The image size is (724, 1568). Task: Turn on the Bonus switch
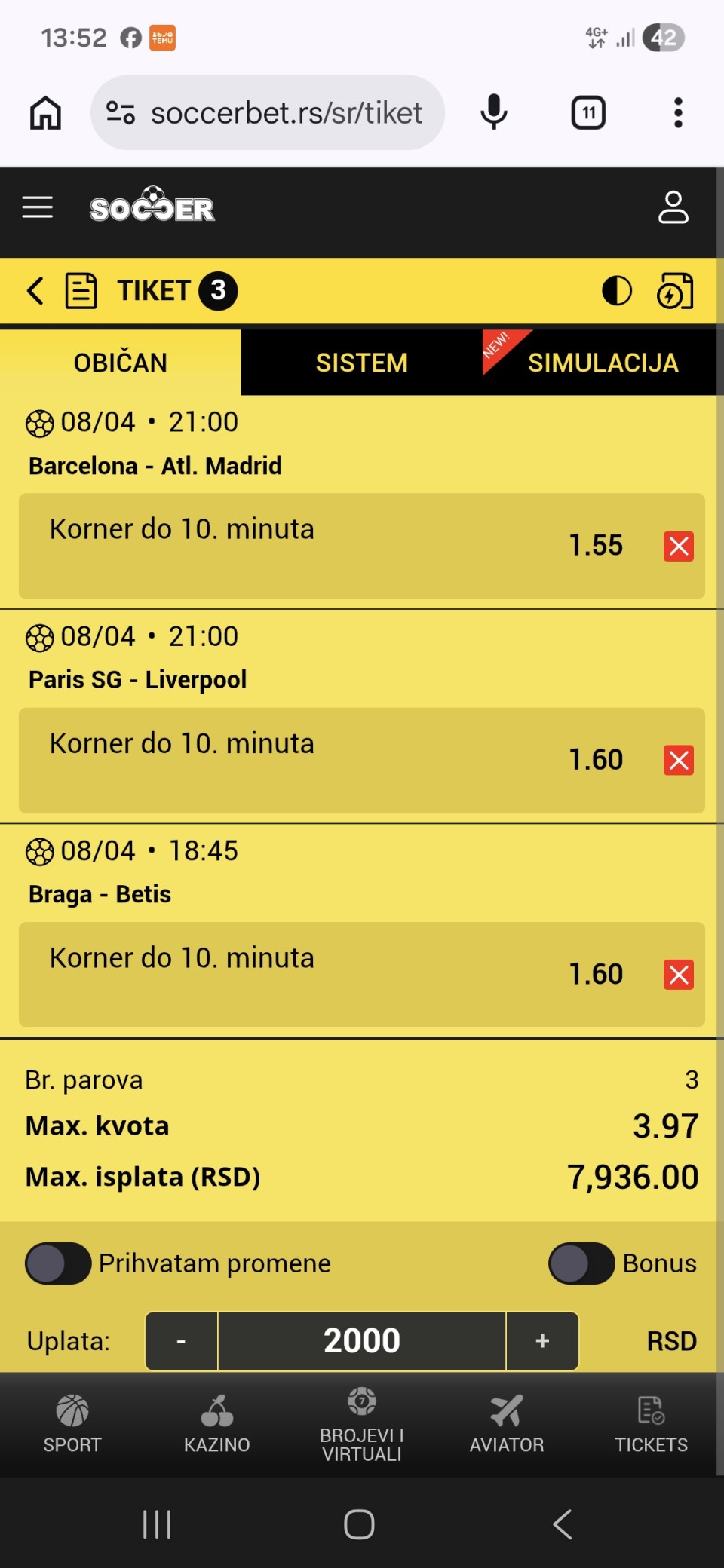[581, 1263]
